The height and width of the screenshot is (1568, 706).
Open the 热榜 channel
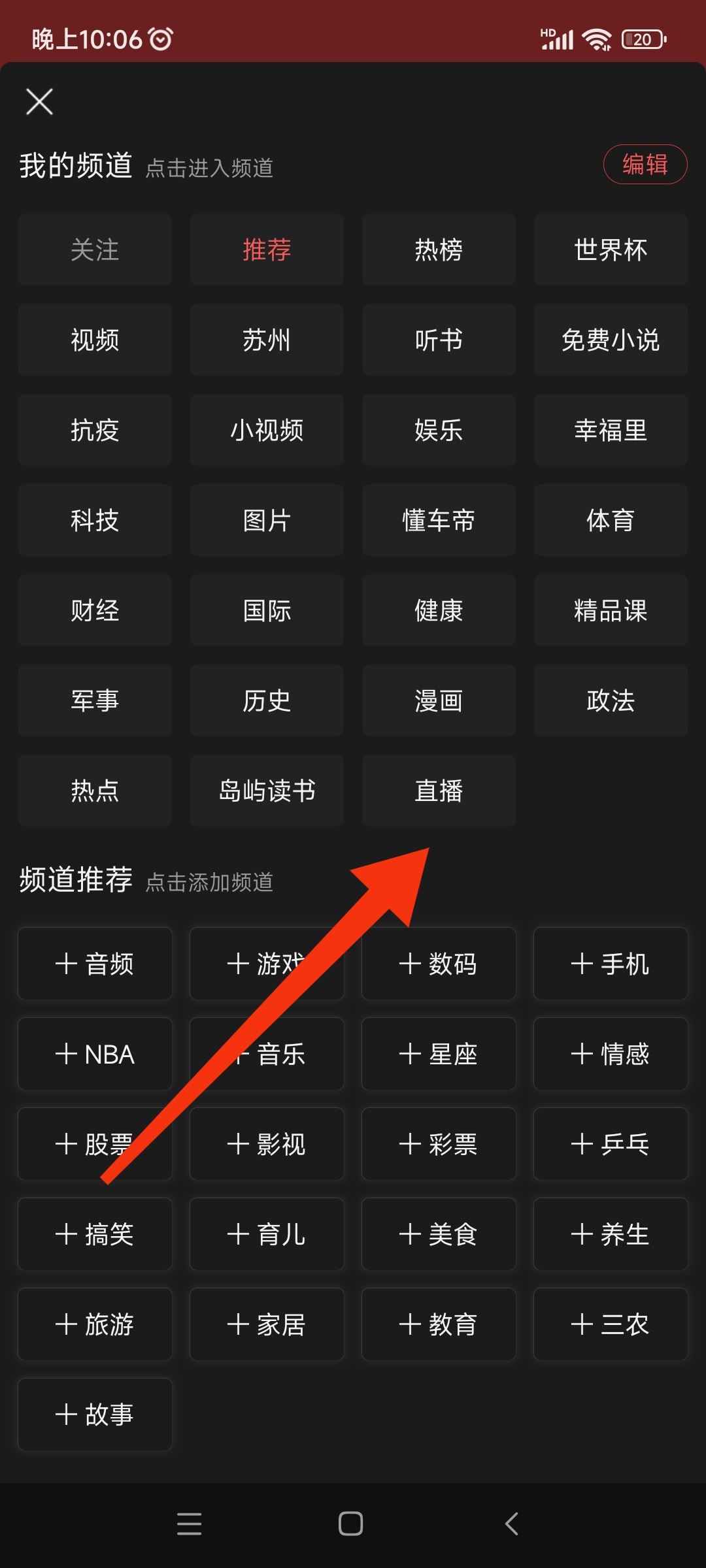coord(439,250)
